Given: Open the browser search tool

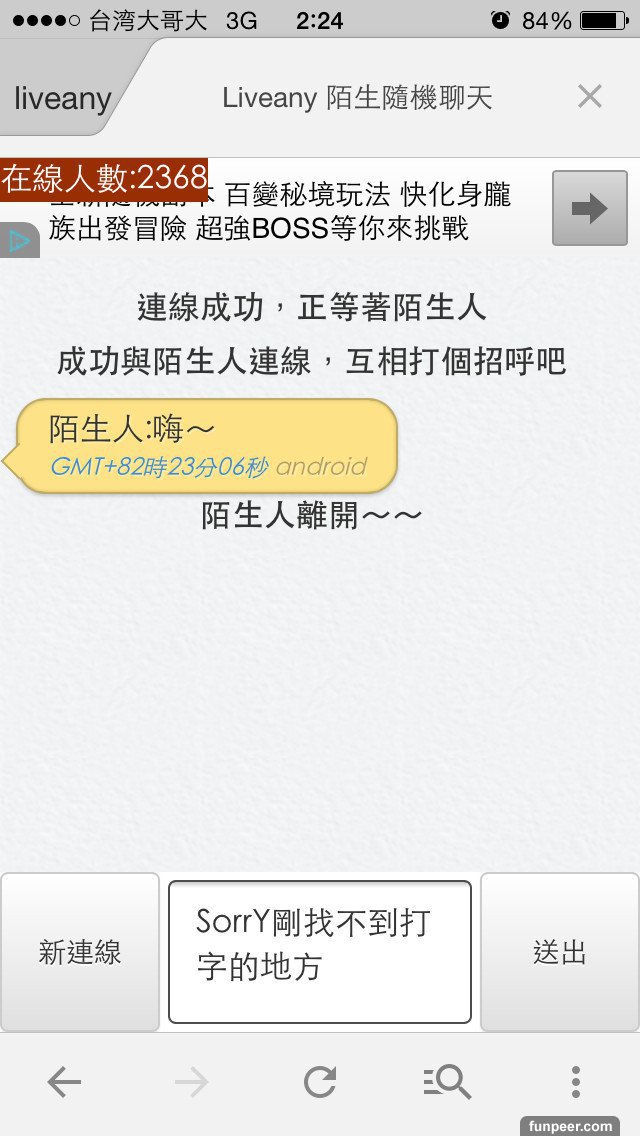Looking at the screenshot, I should (x=447, y=1082).
